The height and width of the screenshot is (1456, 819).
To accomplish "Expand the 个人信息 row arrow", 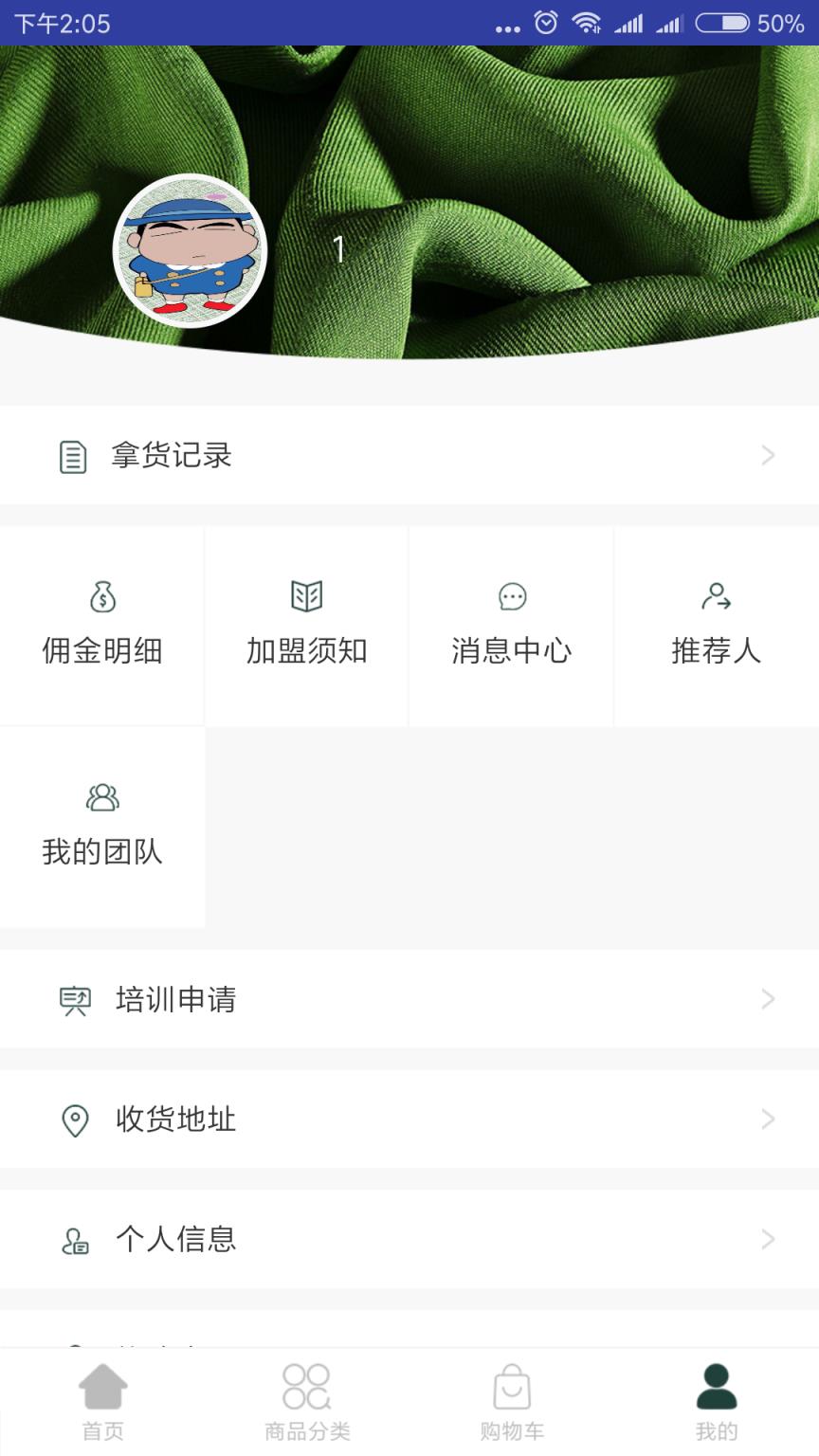I will point(768,1239).
